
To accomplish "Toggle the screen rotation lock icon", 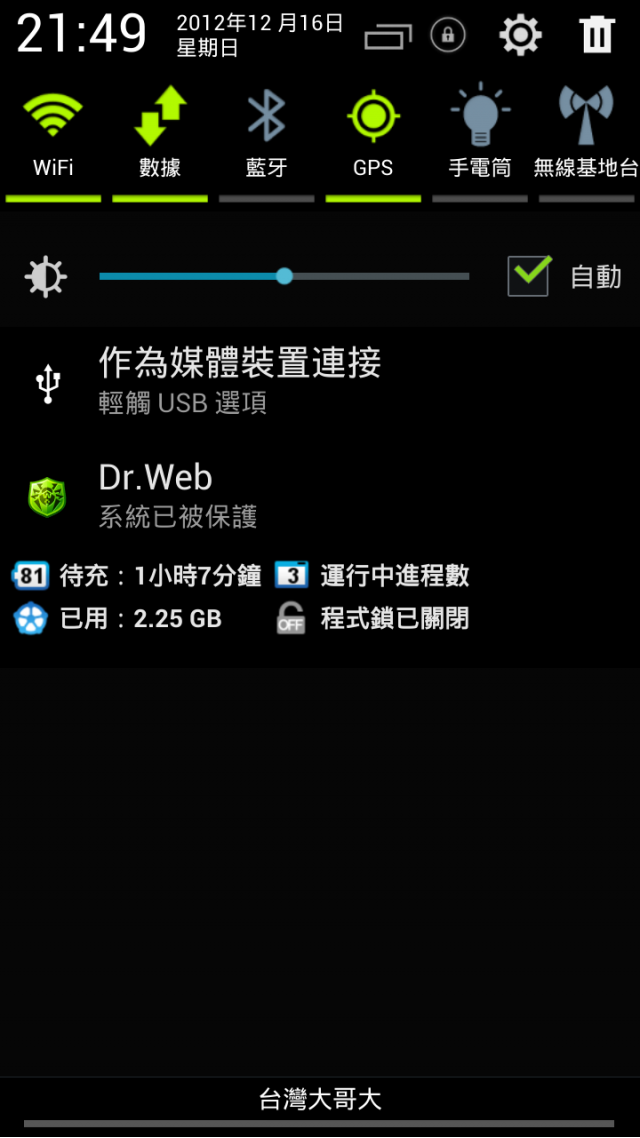I will point(448,36).
